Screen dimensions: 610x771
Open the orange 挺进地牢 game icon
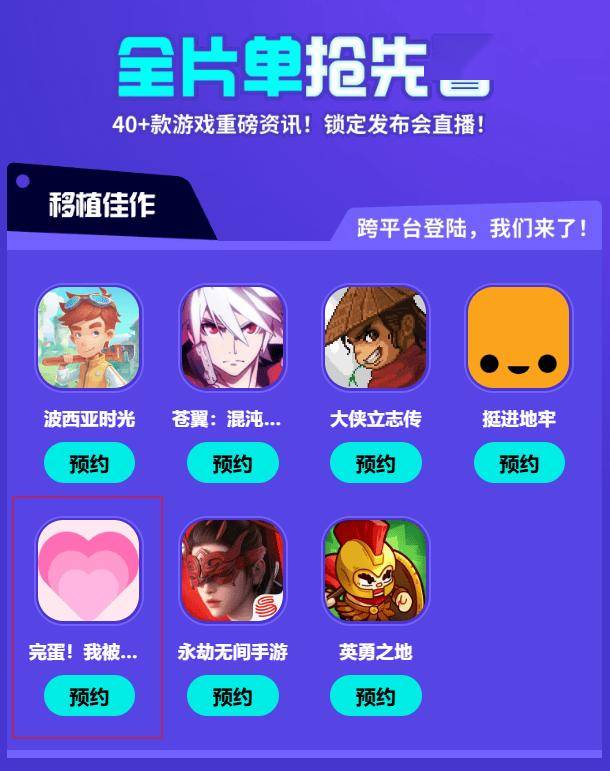pos(518,338)
